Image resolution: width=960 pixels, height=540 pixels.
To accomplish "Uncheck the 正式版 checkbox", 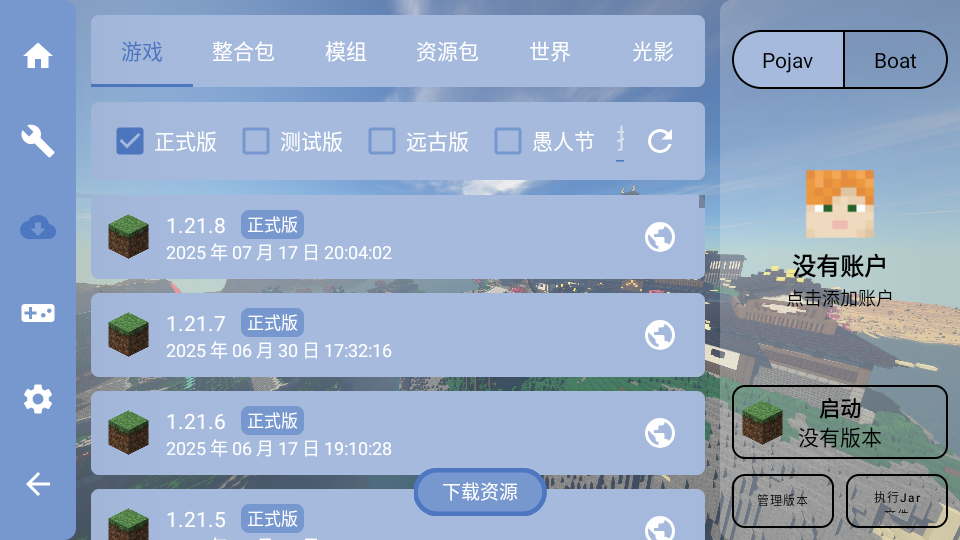I will (130, 141).
